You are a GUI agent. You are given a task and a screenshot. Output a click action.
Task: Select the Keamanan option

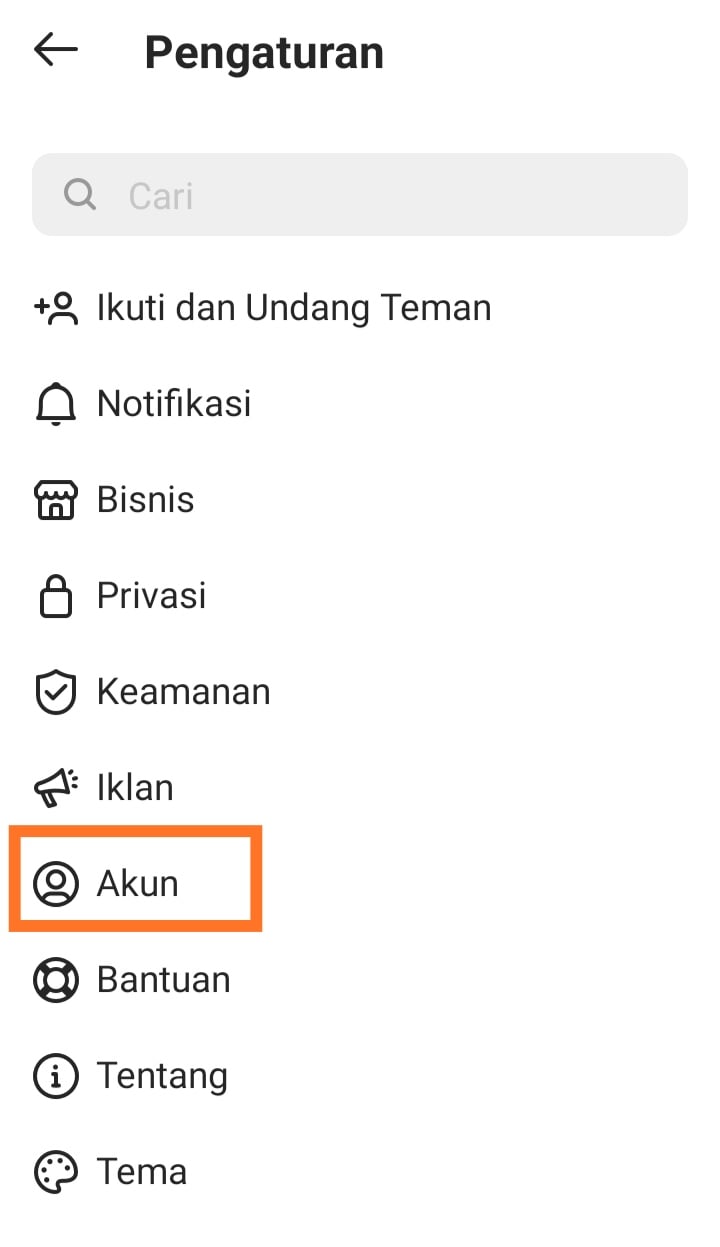point(360,692)
